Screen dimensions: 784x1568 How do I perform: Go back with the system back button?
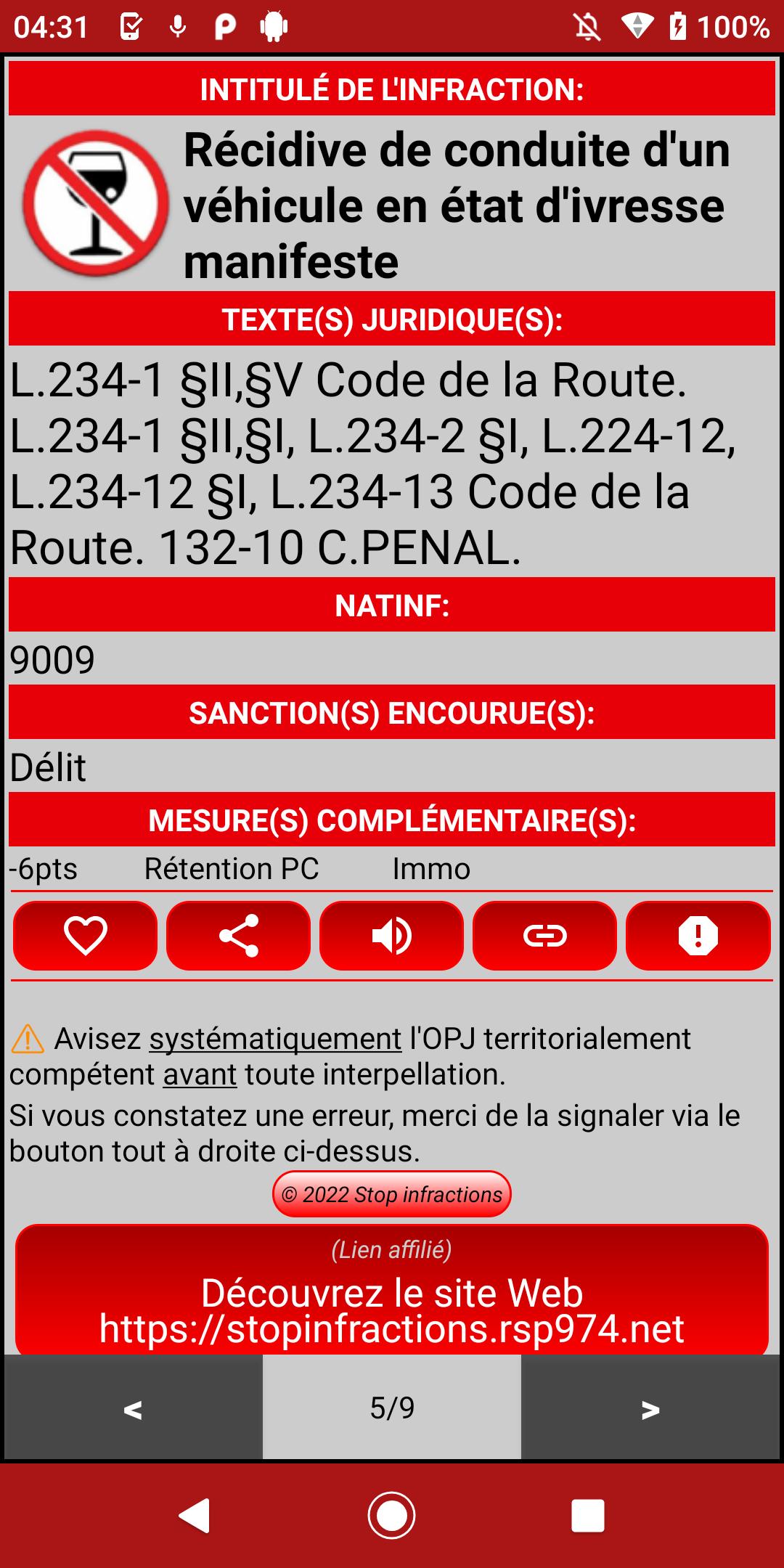pyautogui.click(x=195, y=1515)
